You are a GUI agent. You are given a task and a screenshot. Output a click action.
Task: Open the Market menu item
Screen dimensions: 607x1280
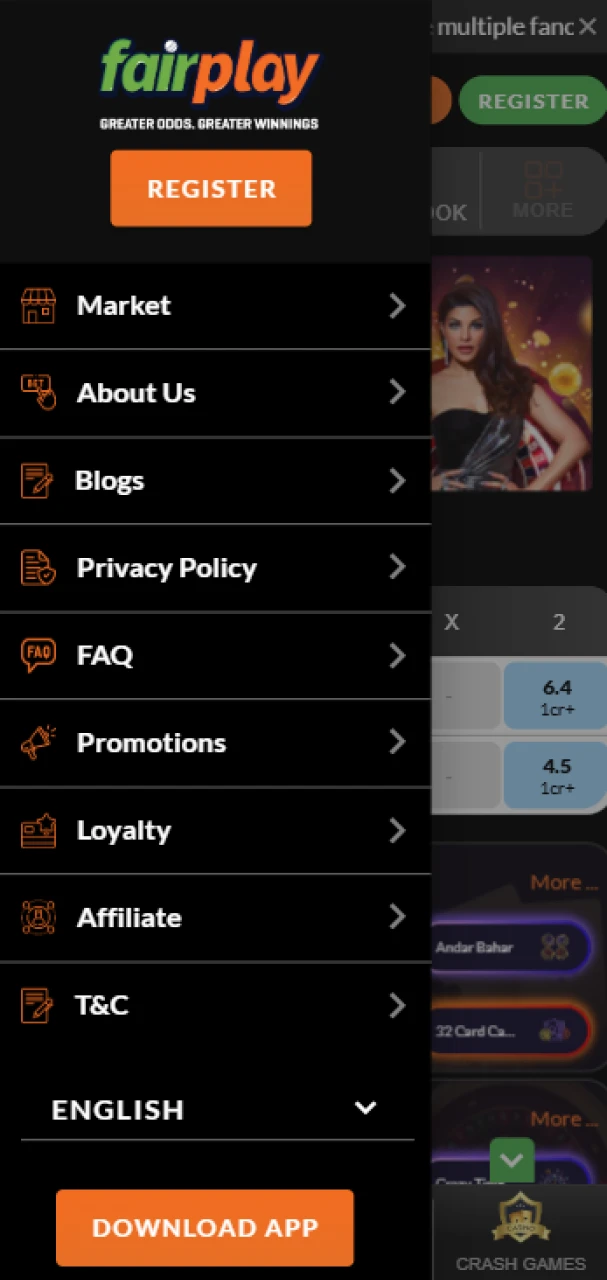[215, 306]
